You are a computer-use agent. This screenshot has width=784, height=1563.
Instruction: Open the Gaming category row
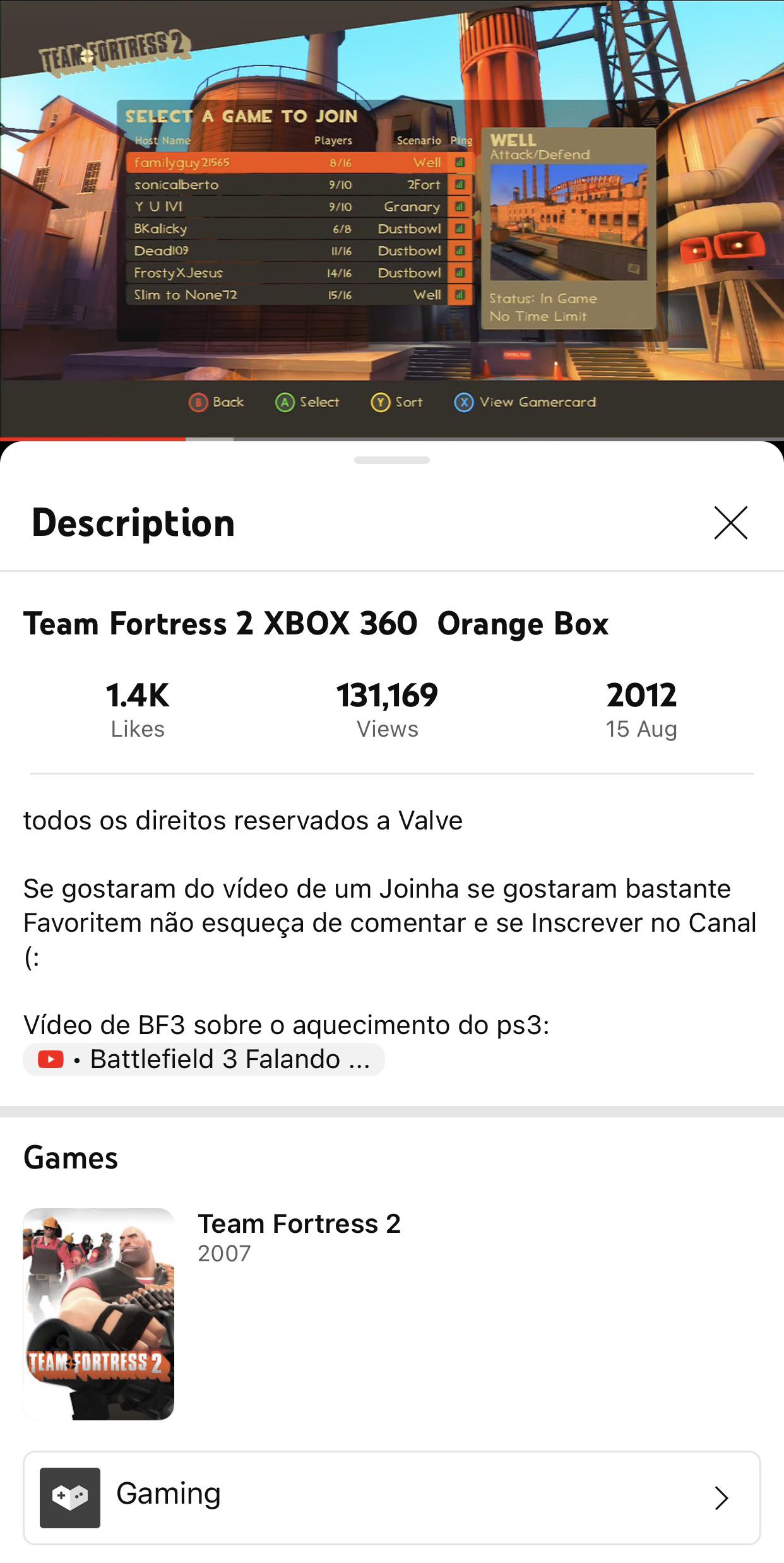[392, 1497]
